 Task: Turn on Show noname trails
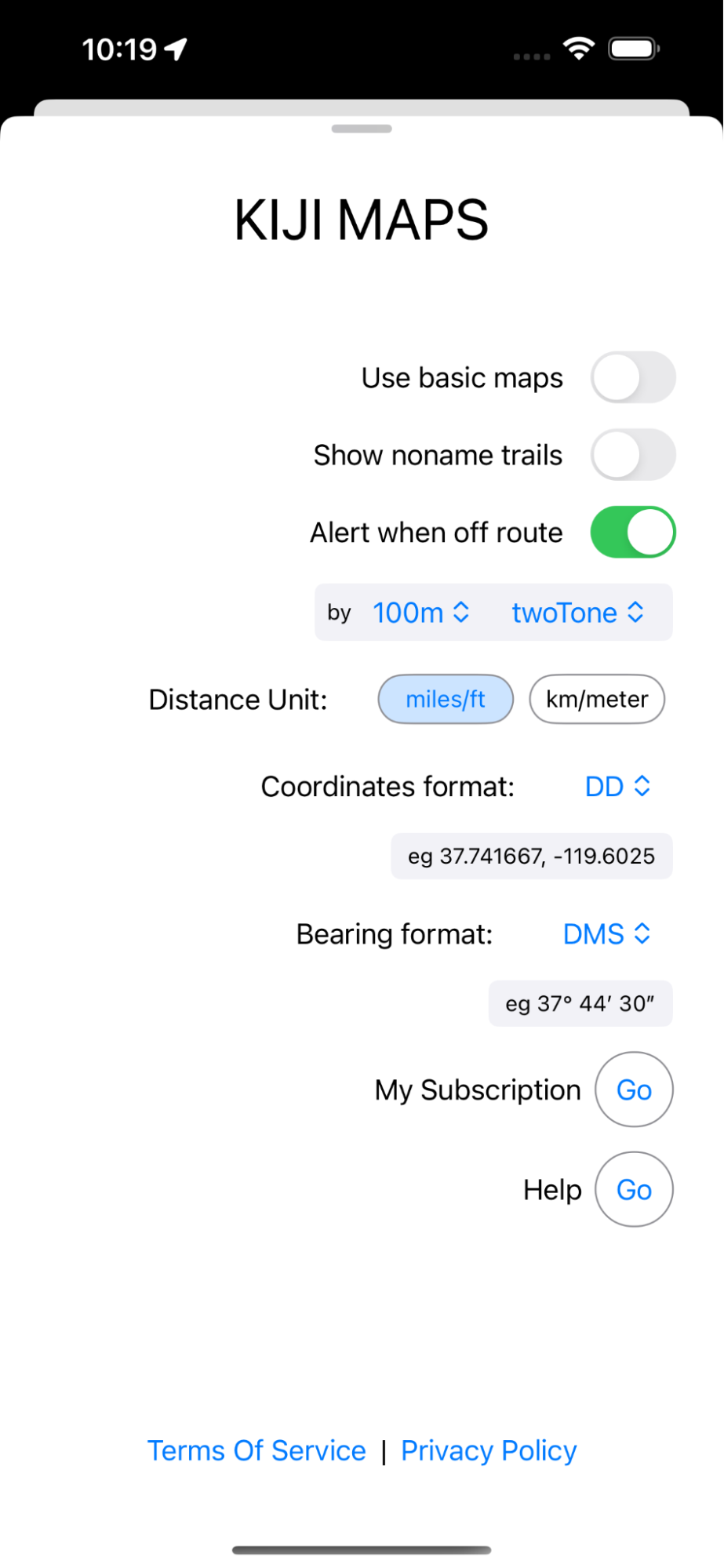click(632, 455)
